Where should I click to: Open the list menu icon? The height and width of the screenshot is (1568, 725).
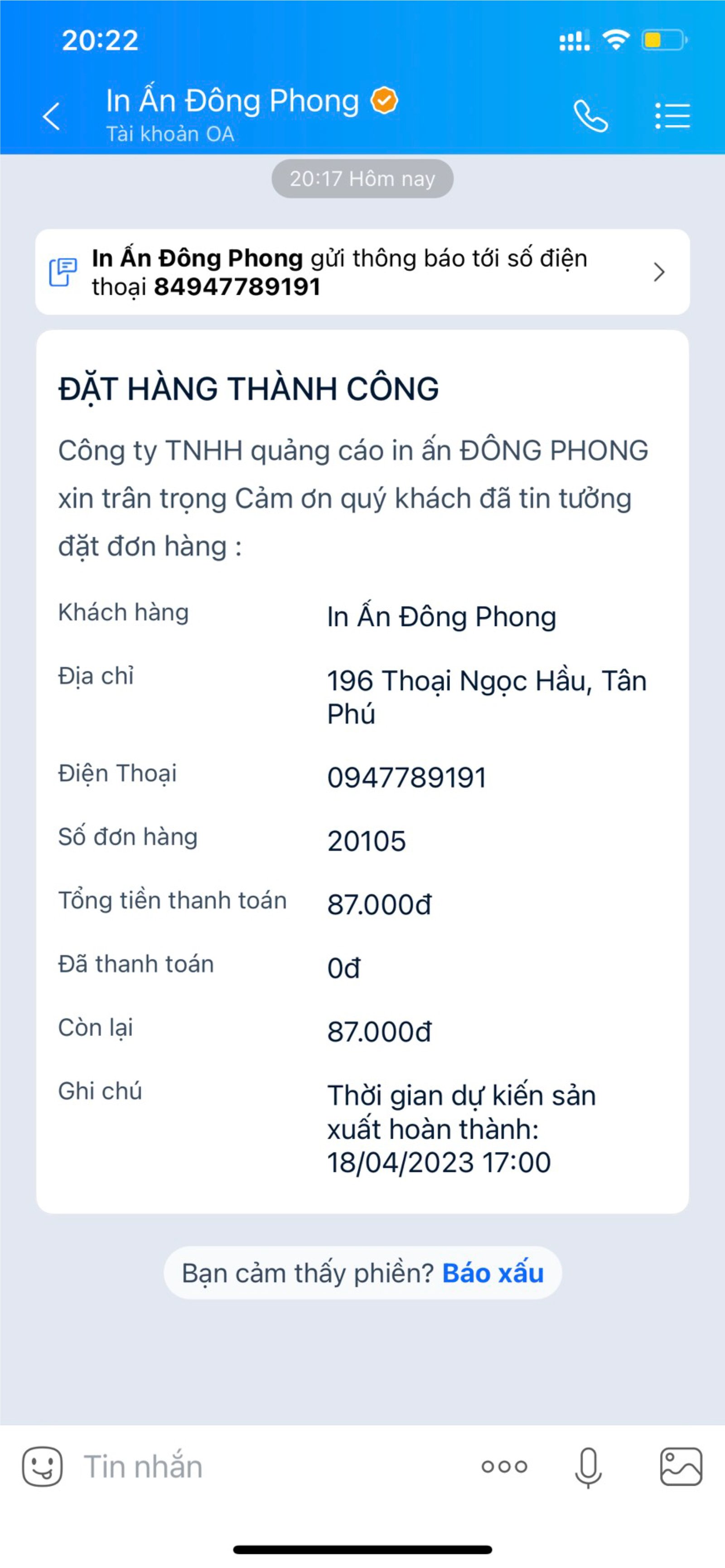[x=672, y=116]
